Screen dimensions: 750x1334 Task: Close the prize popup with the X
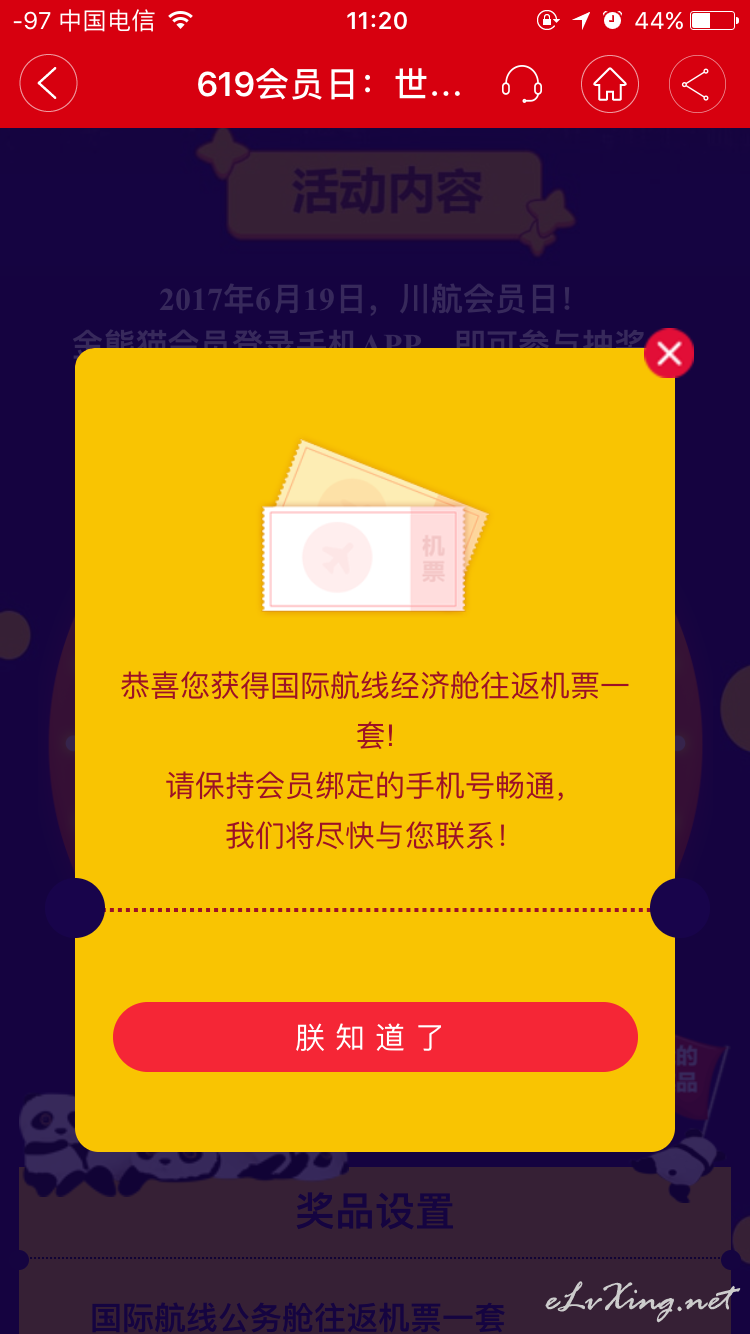pyautogui.click(x=669, y=353)
